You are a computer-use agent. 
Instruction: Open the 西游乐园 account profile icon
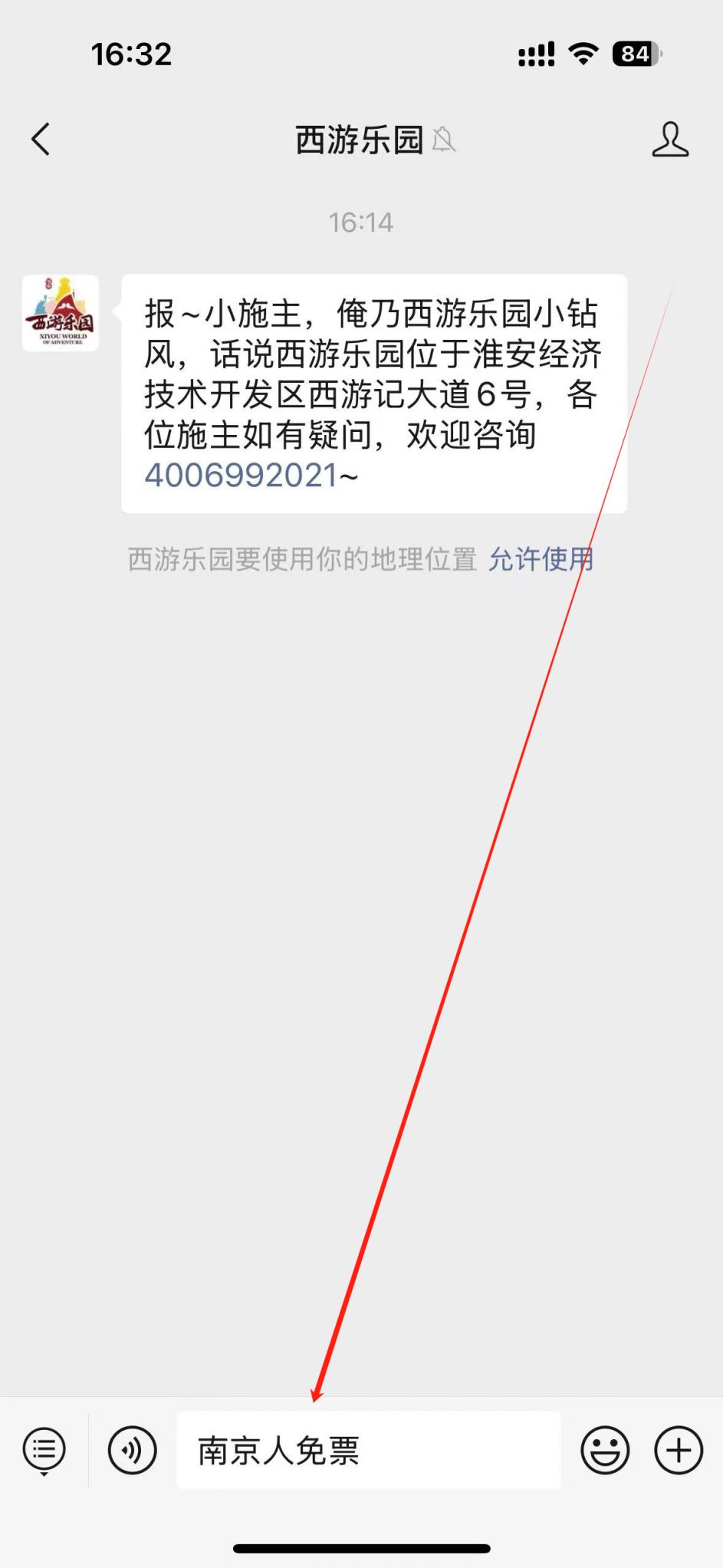click(x=670, y=140)
